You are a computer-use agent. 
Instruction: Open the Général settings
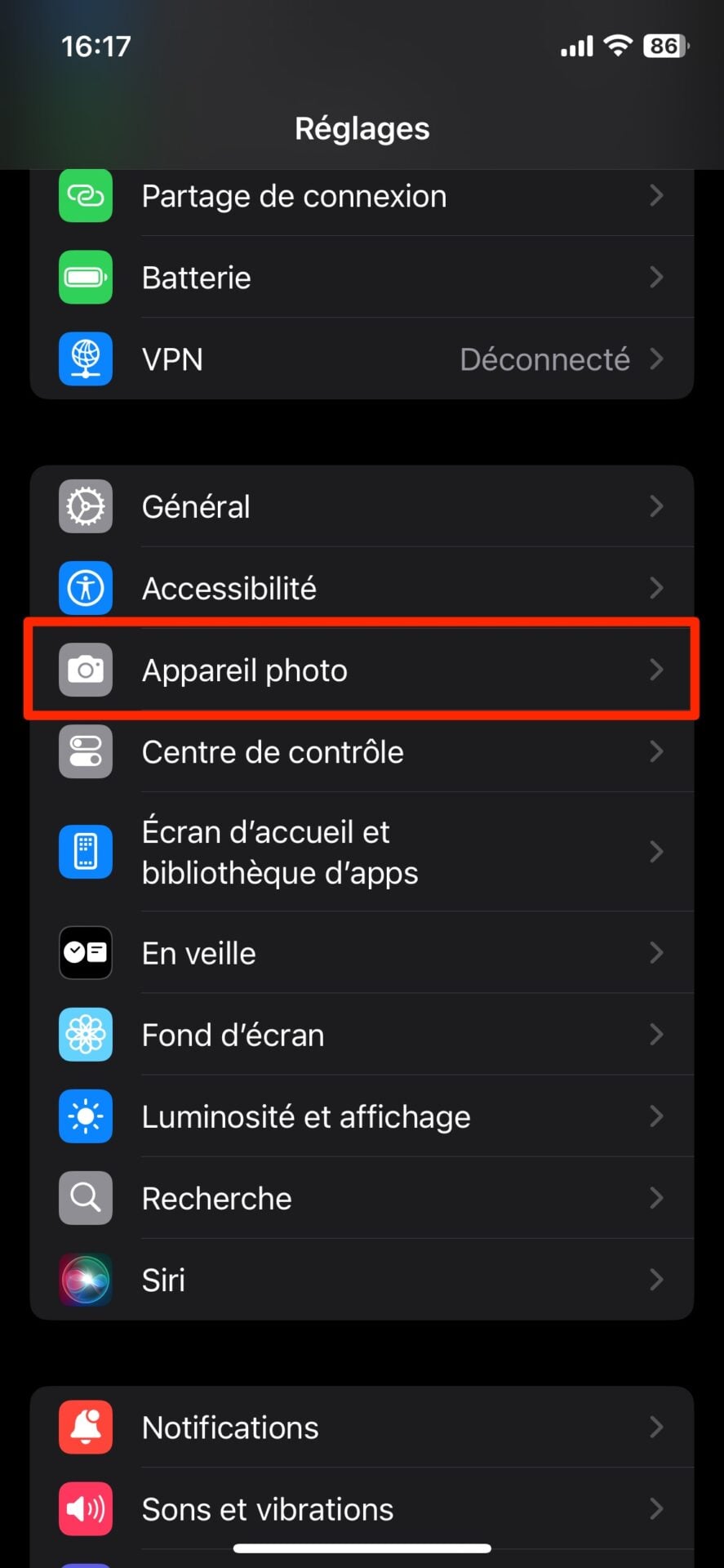pyautogui.click(x=362, y=506)
